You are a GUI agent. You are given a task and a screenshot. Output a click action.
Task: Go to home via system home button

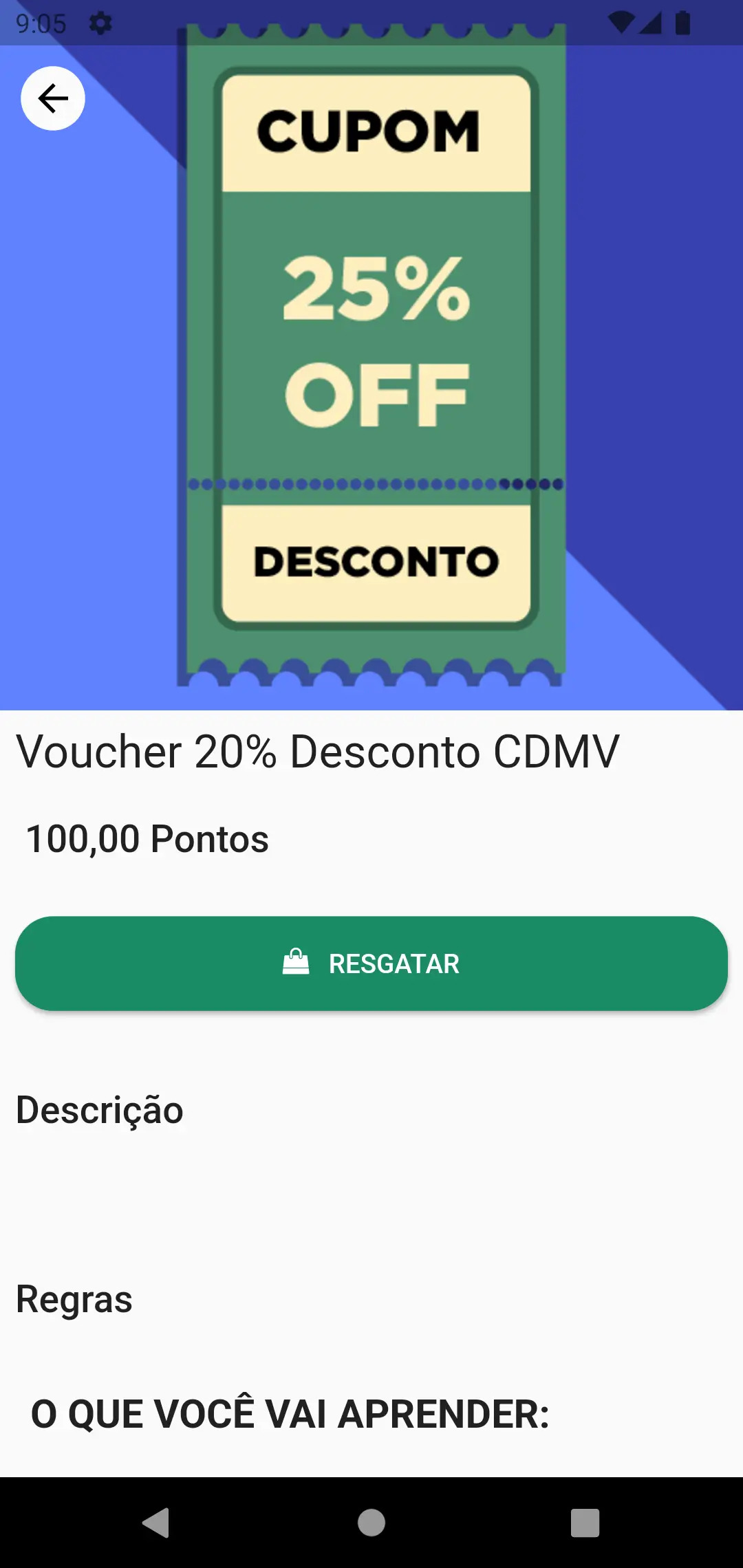click(371, 1522)
